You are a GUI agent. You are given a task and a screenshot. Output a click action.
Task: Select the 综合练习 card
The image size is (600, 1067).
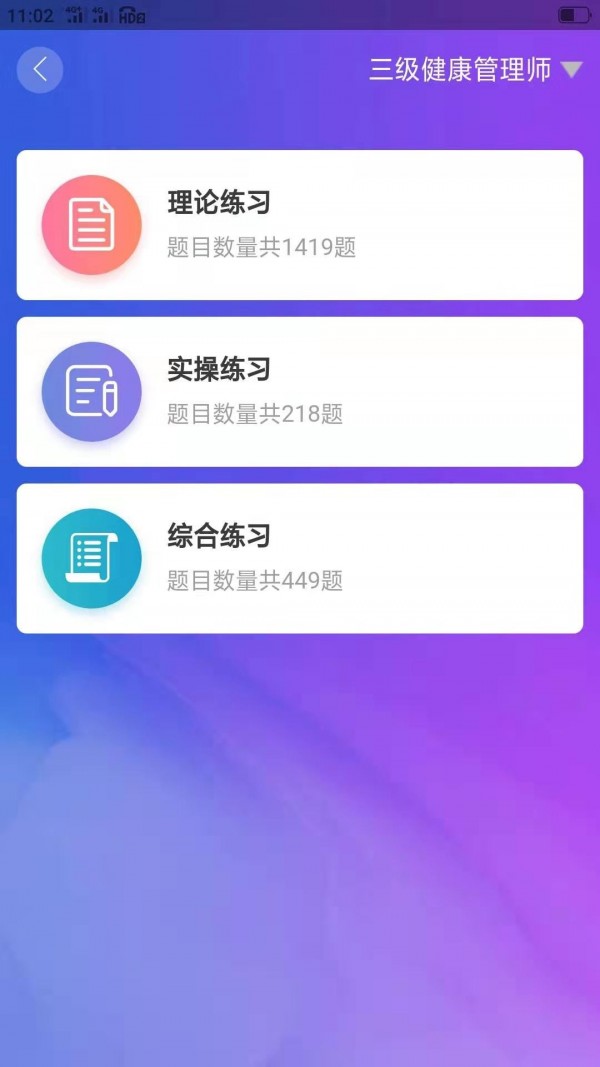[299, 558]
